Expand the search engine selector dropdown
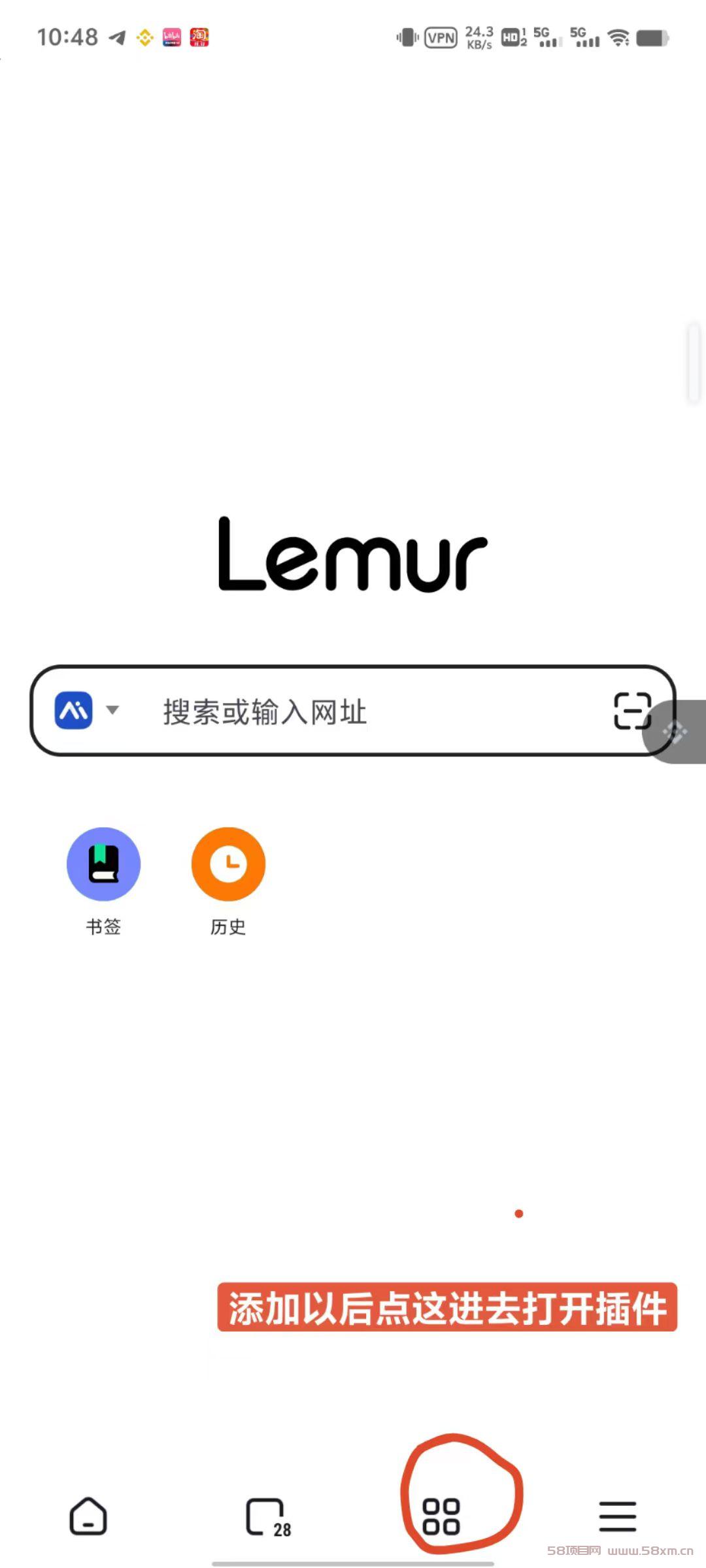706x1568 pixels. click(x=112, y=710)
